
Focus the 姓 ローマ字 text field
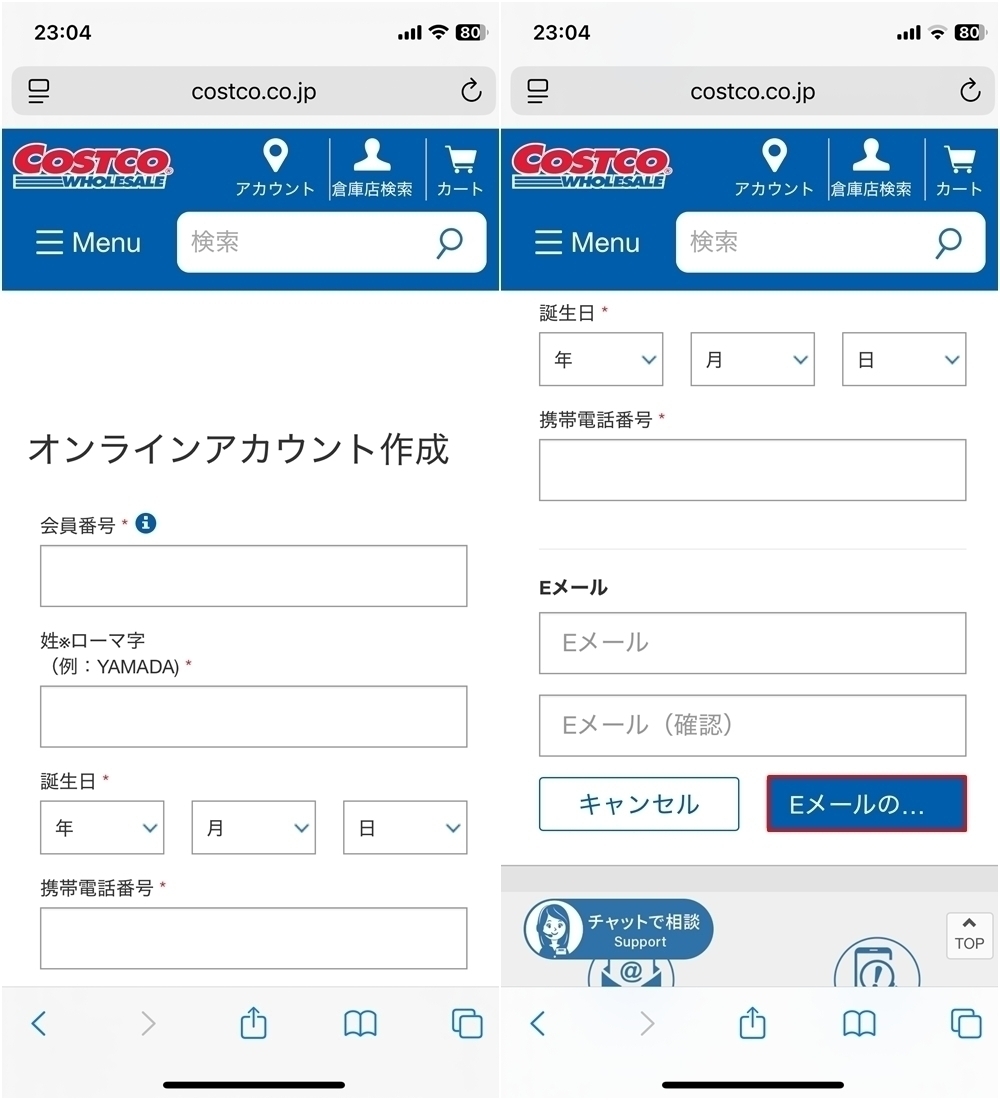click(x=253, y=716)
